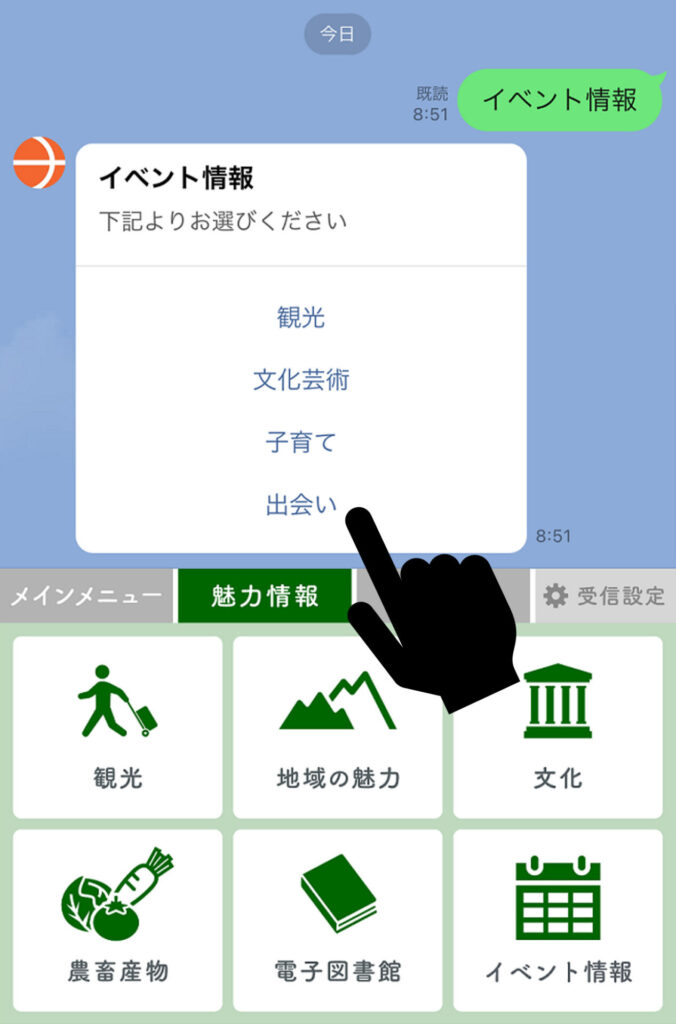
Task: Open 受信設定 settings
Action: [604, 597]
